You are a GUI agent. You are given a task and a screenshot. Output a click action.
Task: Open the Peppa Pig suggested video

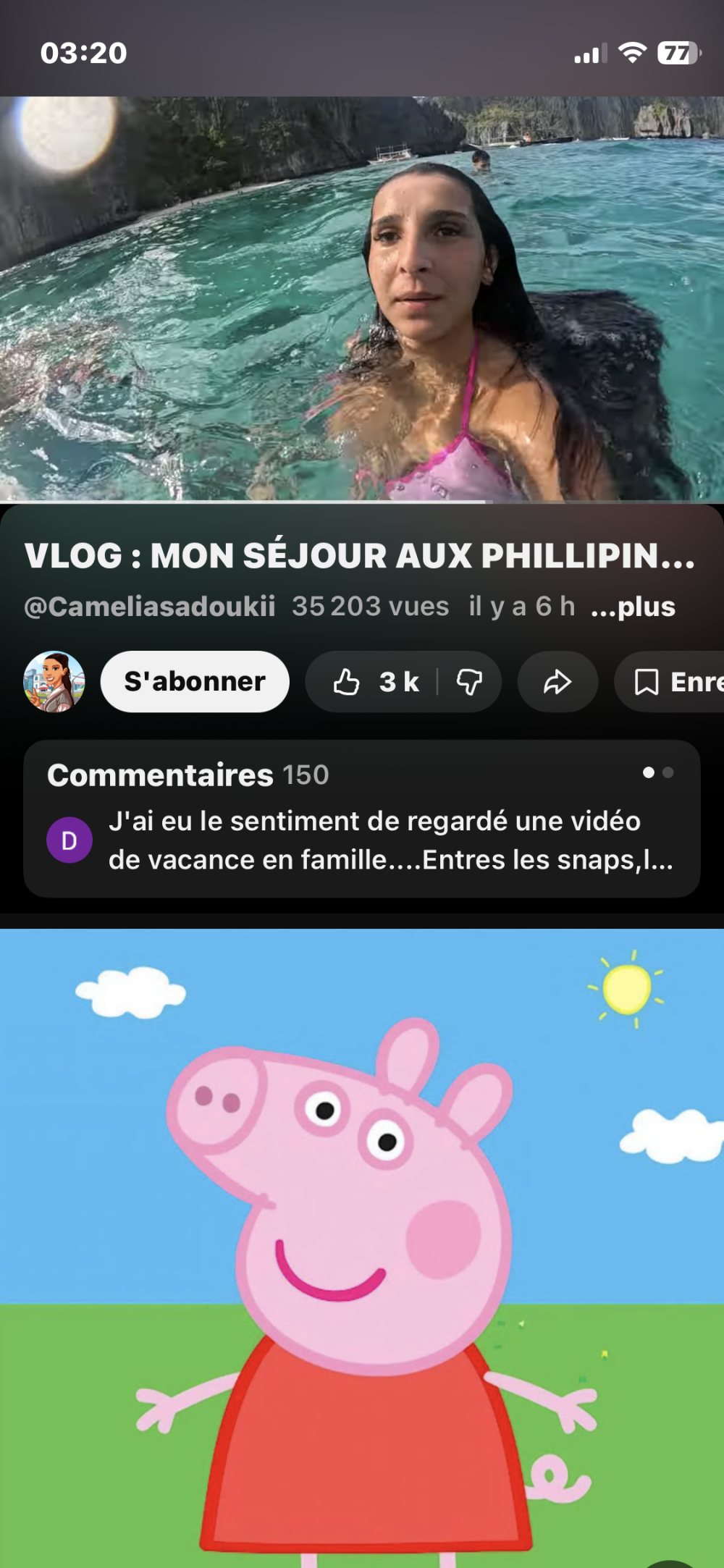click(362, 1245)
